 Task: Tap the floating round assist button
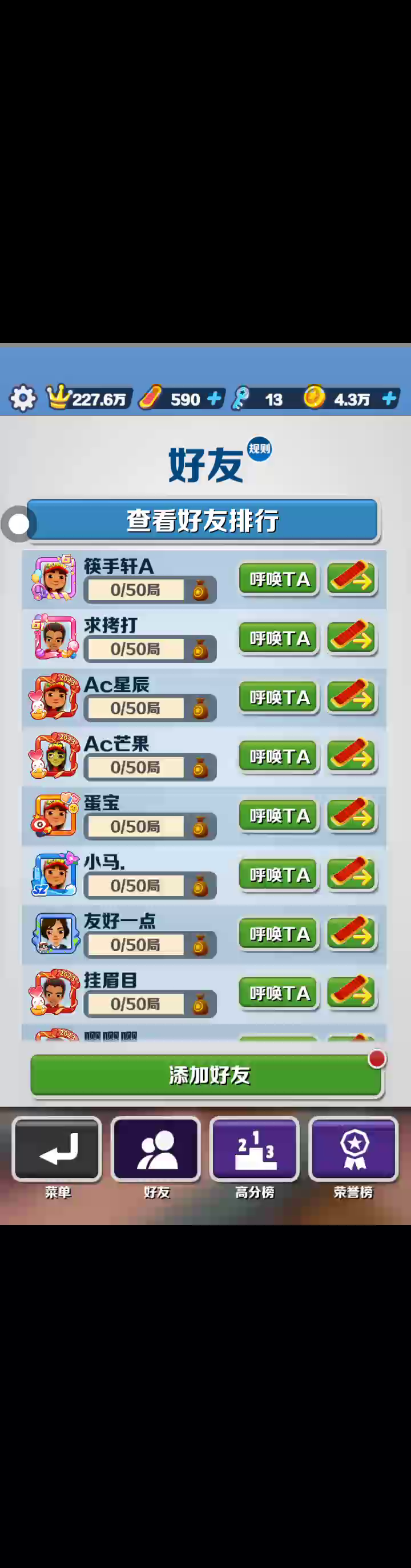[19, 523]
